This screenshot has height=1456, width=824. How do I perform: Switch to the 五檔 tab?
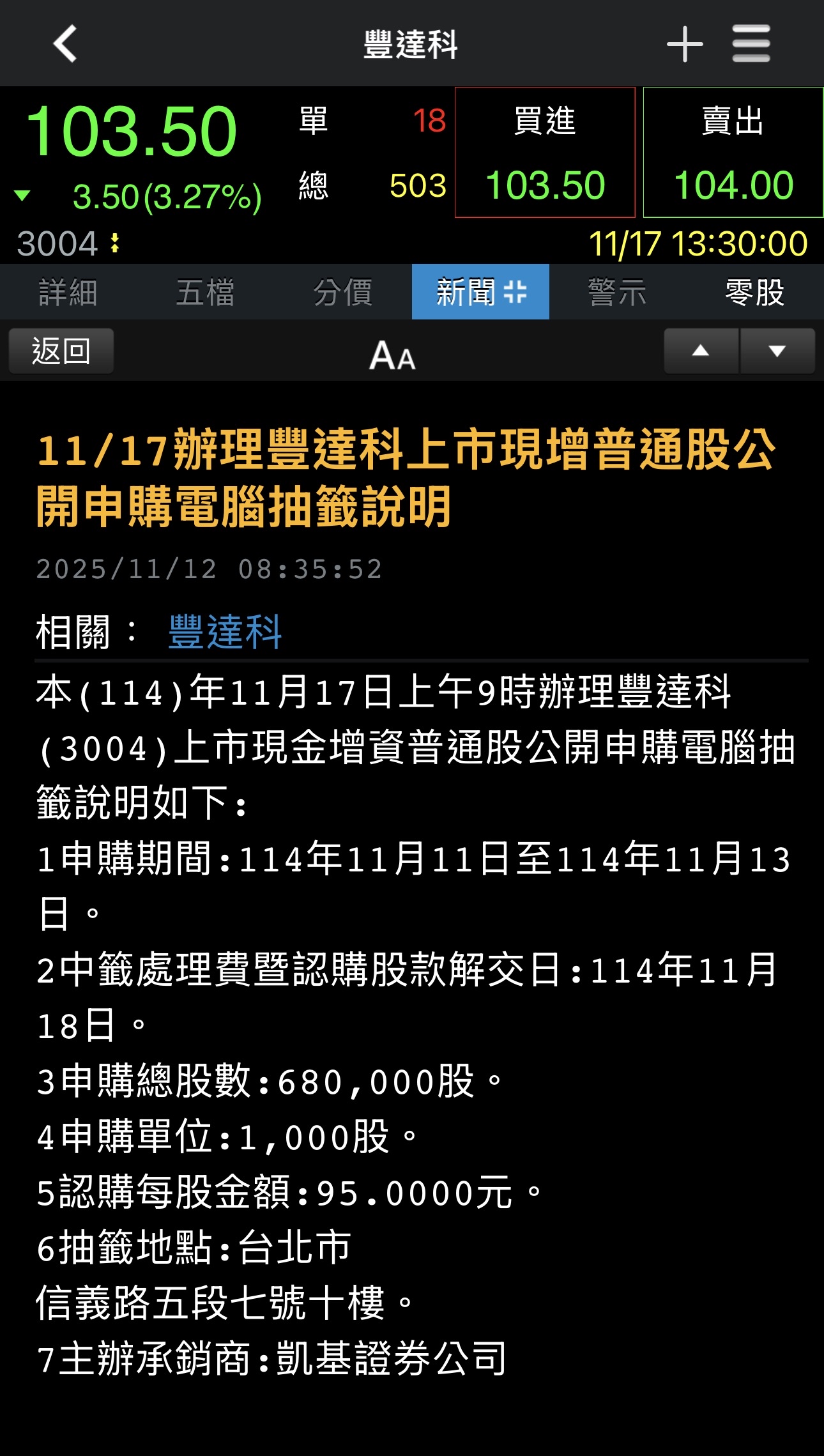[x=205, y=292]
